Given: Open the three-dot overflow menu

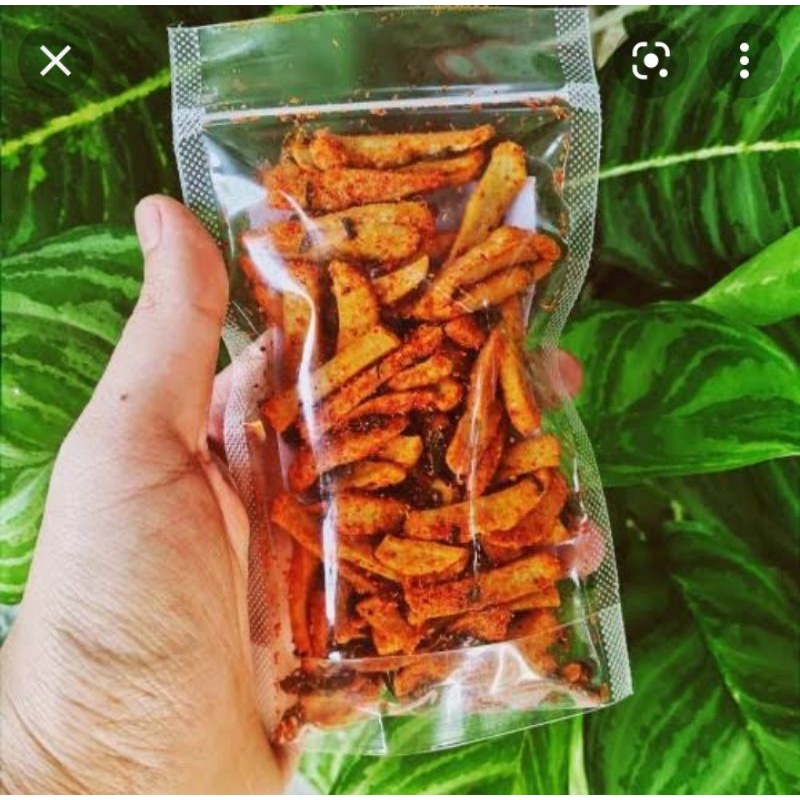Looking at the screenshot, I should (744, 61).
